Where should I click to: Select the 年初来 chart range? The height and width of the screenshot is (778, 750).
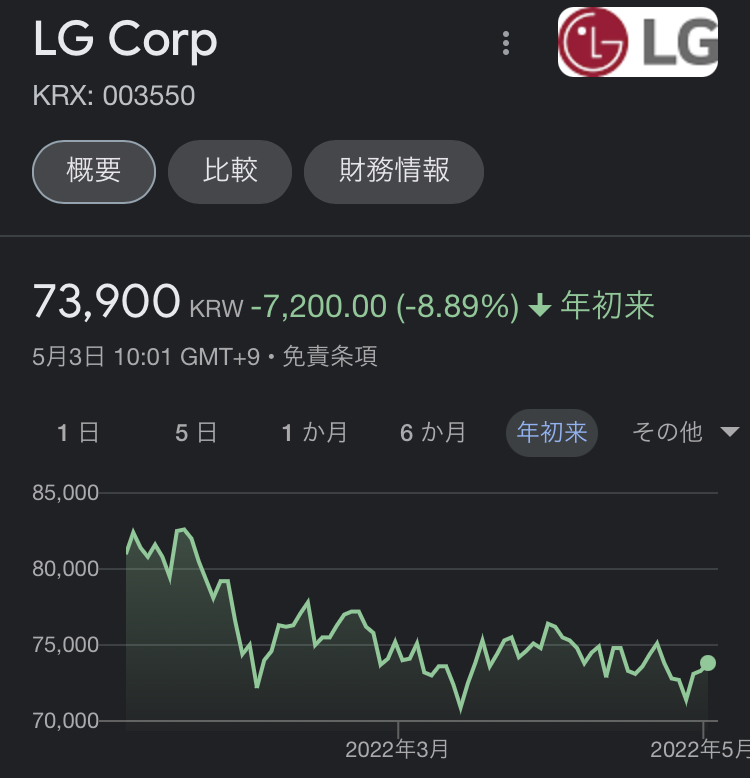click(552, 433)
